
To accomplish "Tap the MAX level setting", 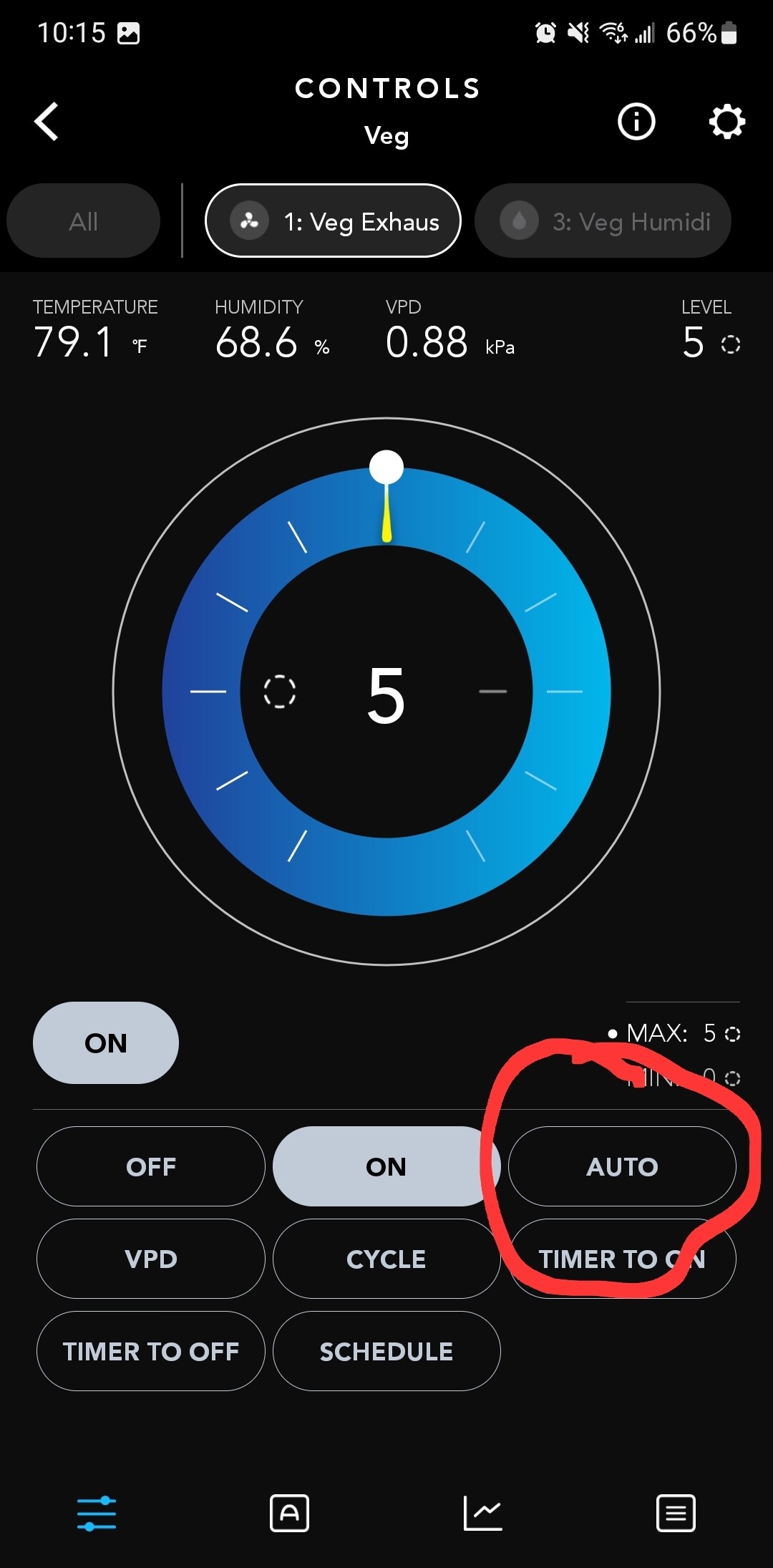I will pos(674,1033).
